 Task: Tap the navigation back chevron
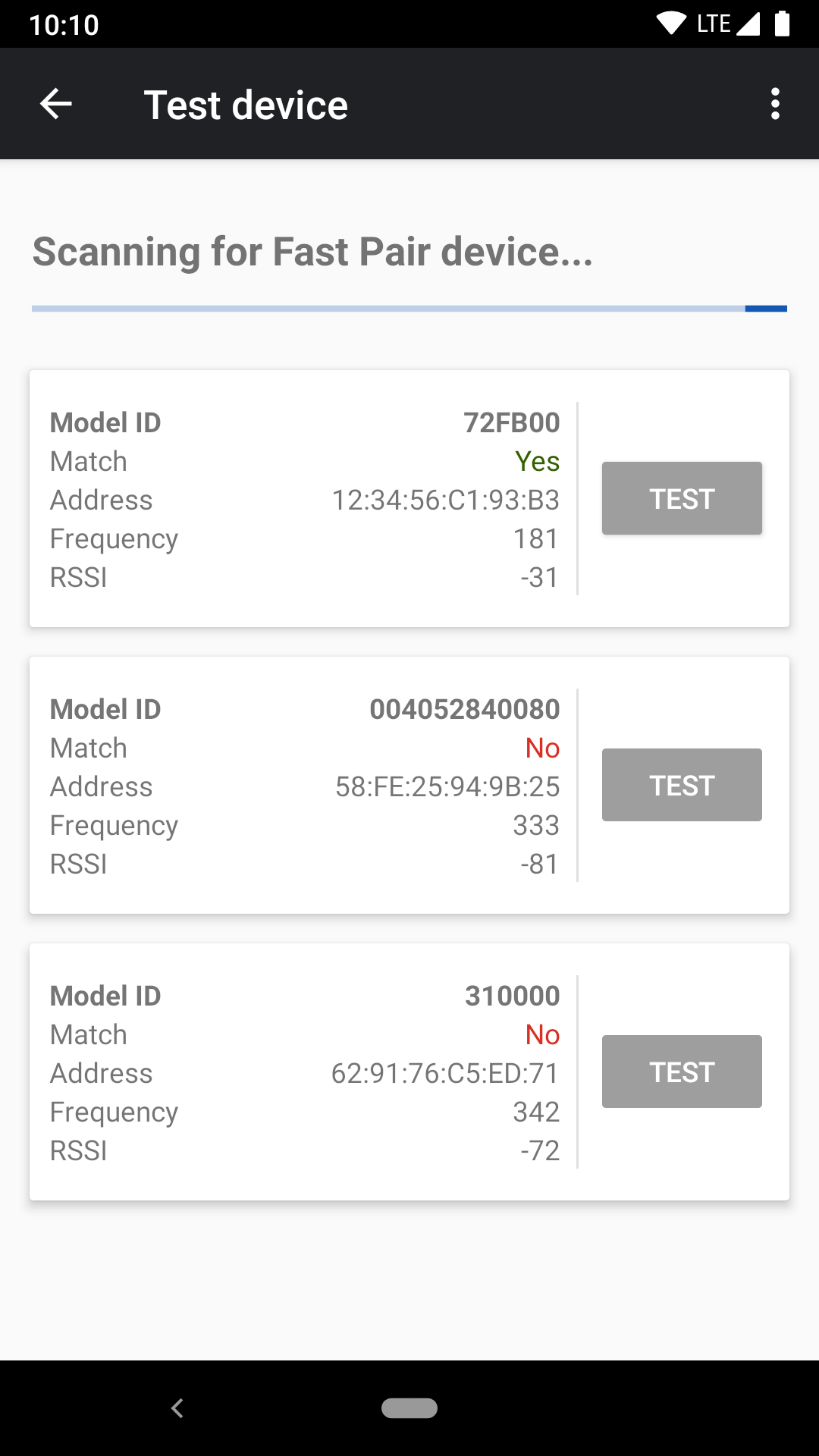pos(177,1408)
